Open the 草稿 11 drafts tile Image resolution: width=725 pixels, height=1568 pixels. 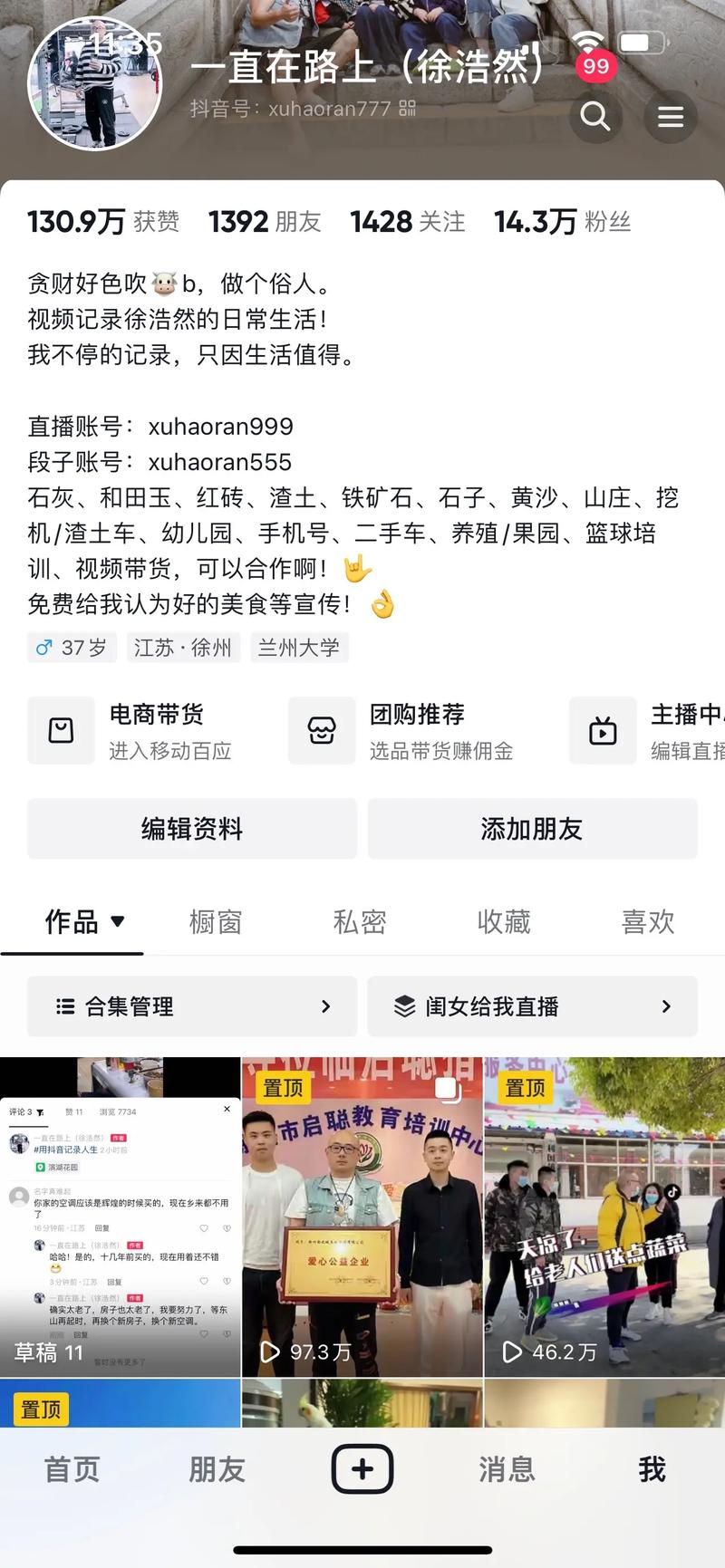[x=120, y=1217]
